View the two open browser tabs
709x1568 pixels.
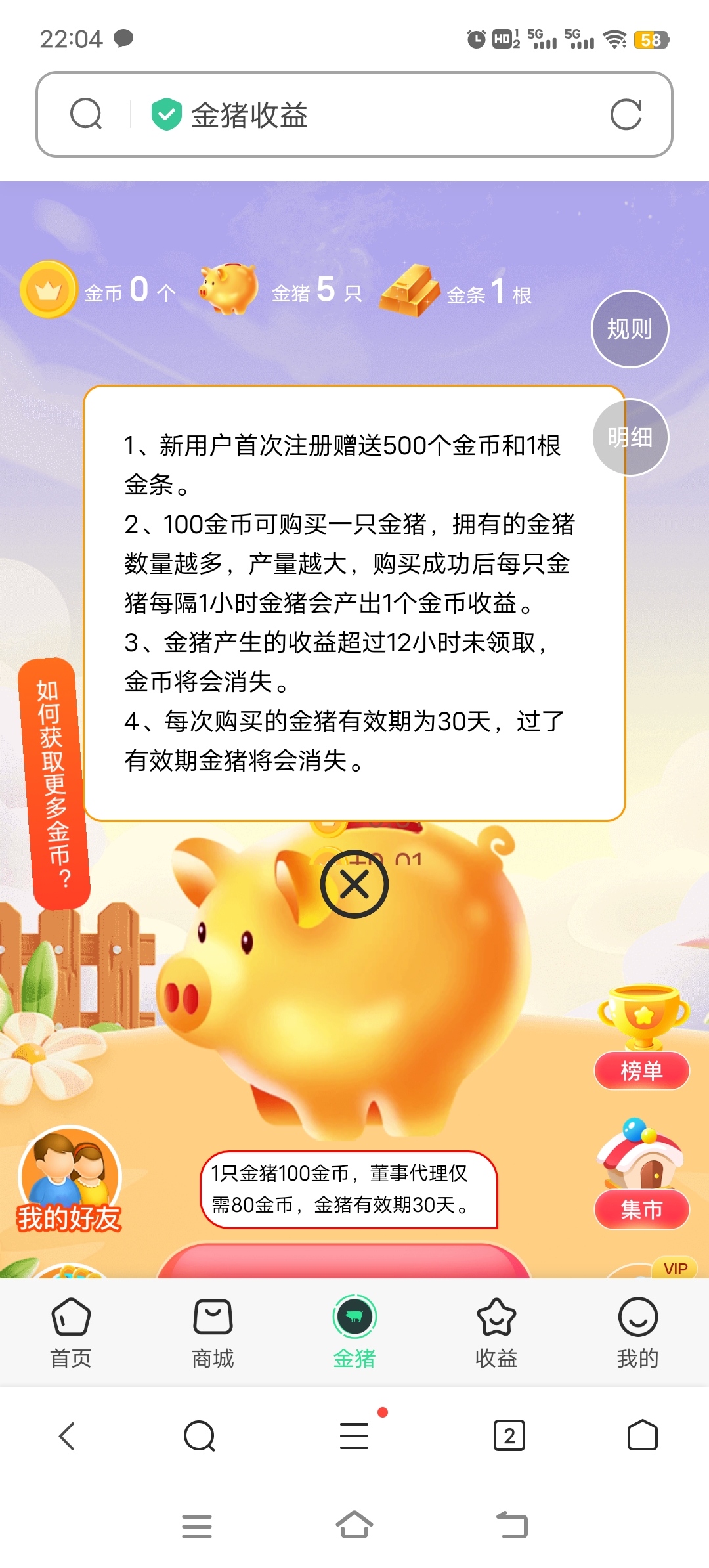509,1435
